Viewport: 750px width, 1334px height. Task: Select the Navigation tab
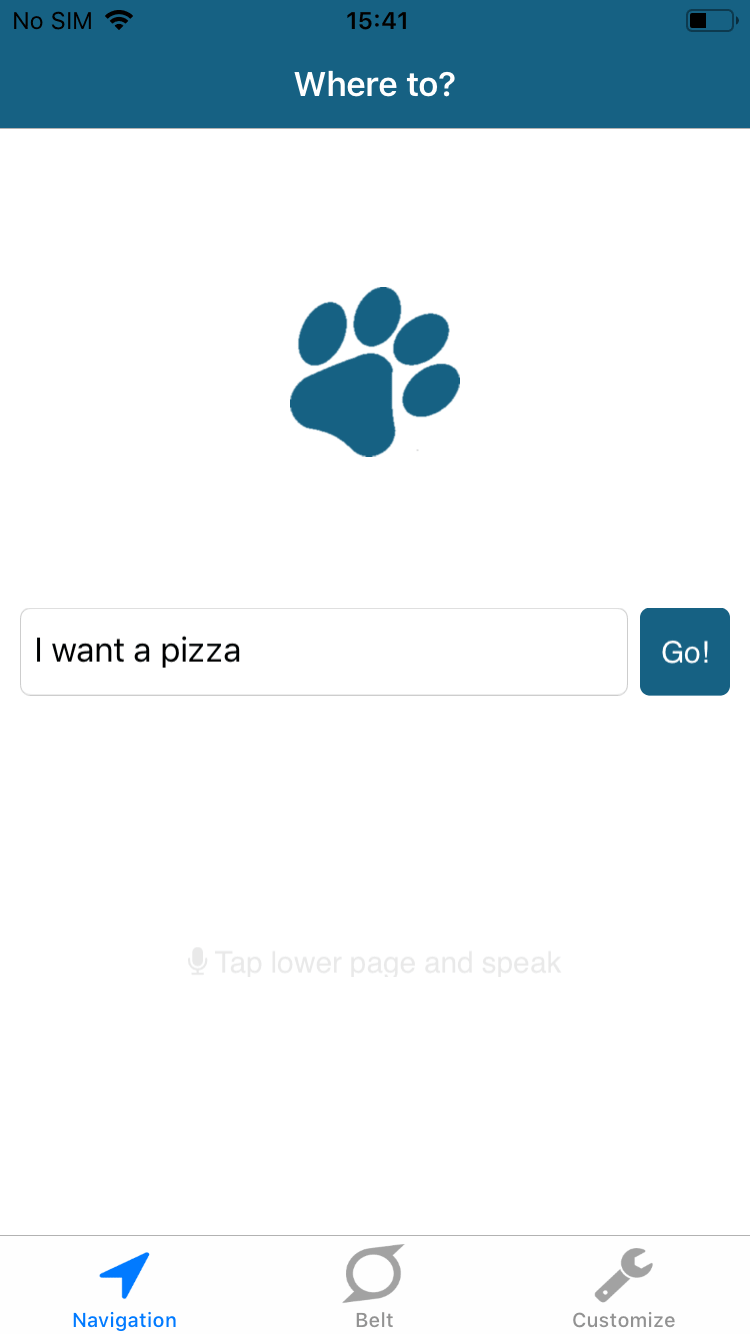pos(125,1286)
